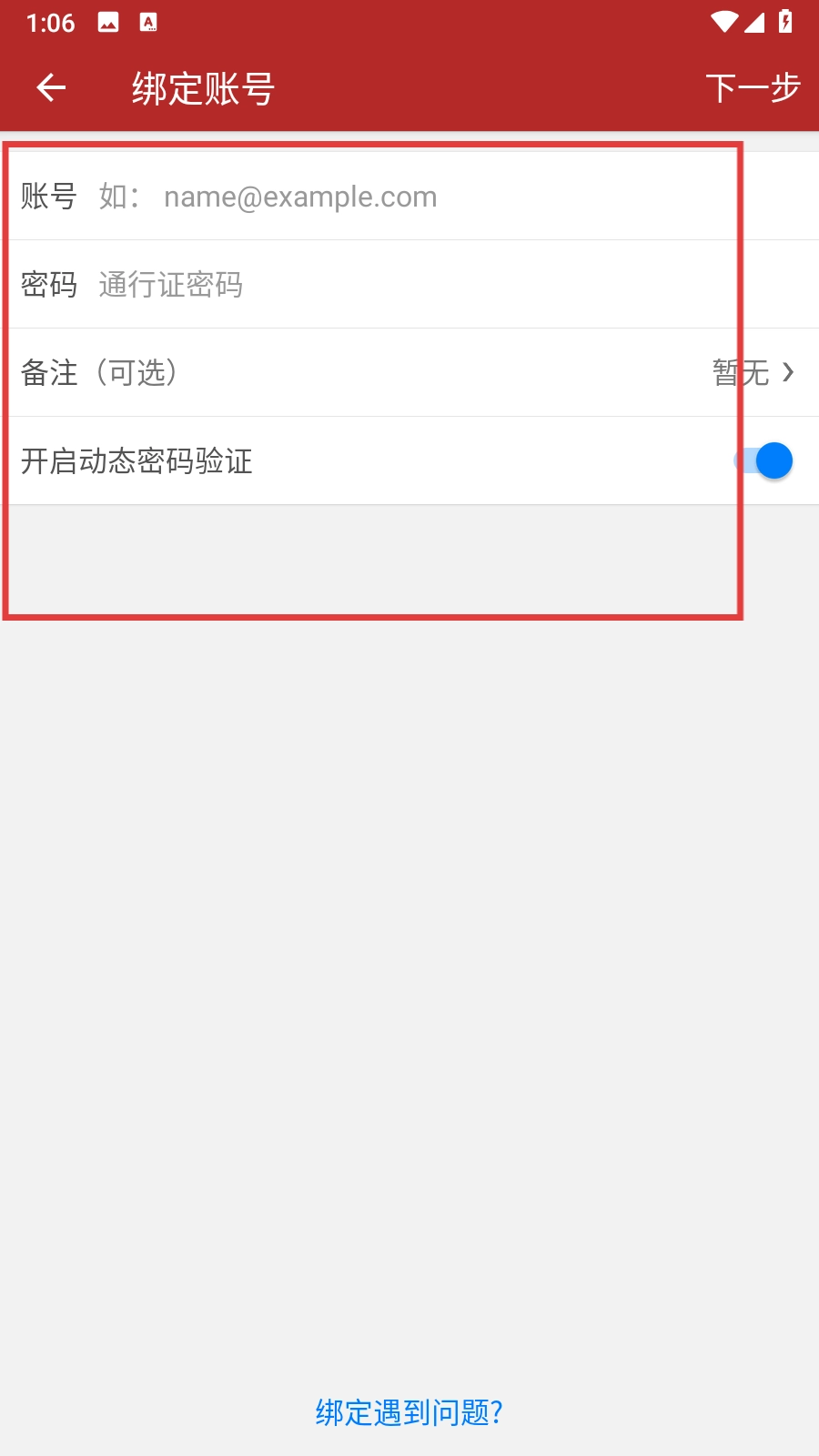Open the 备注（可选）row

click(x=409, y=372)
